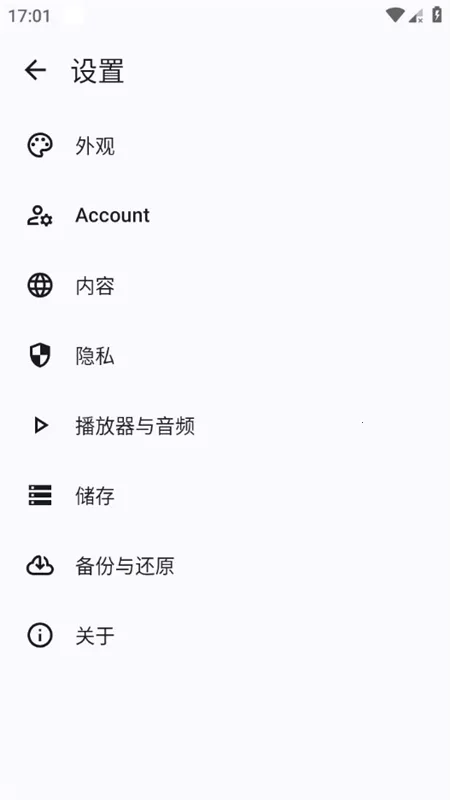Image resolution: width=450 pixels, height=800 pixels.
Task: Open the 储存 storage settings
Action: coord(225,495)
